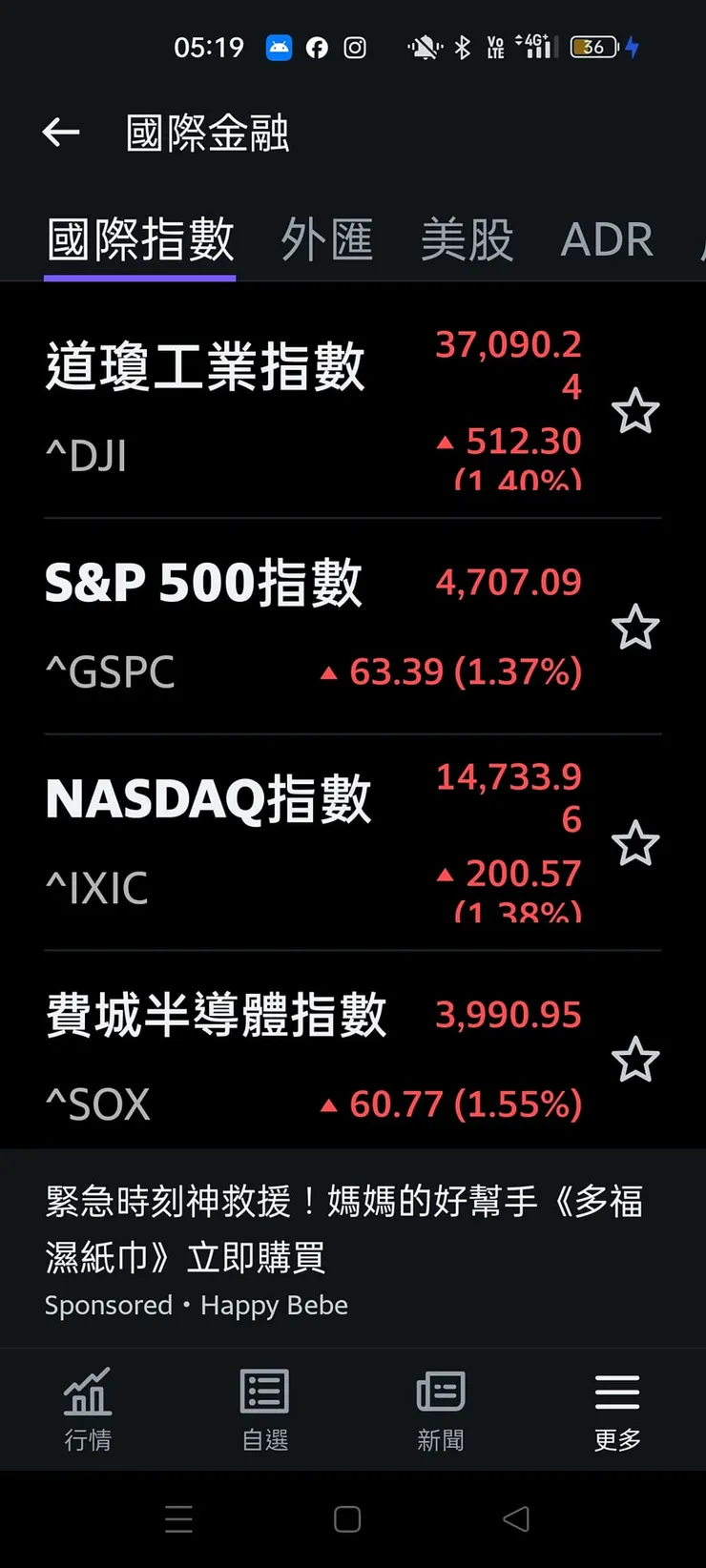
Task: Open the 自選 watchlist tab
Action: (x=264, y=1409)
